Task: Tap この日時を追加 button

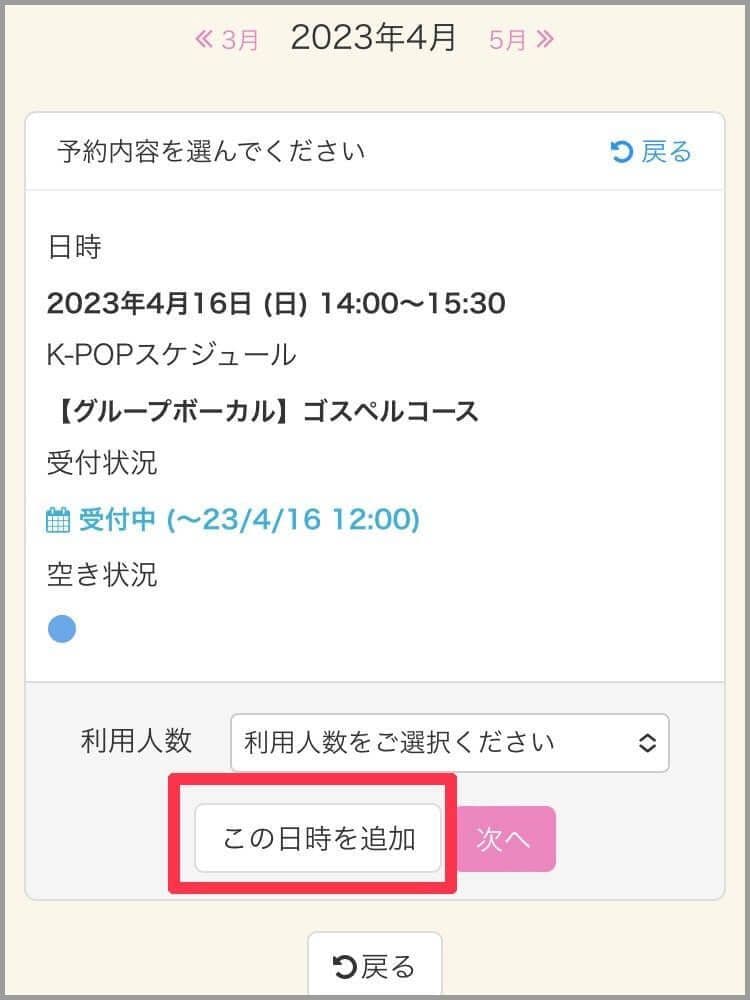Action: [x=318, y=838]
